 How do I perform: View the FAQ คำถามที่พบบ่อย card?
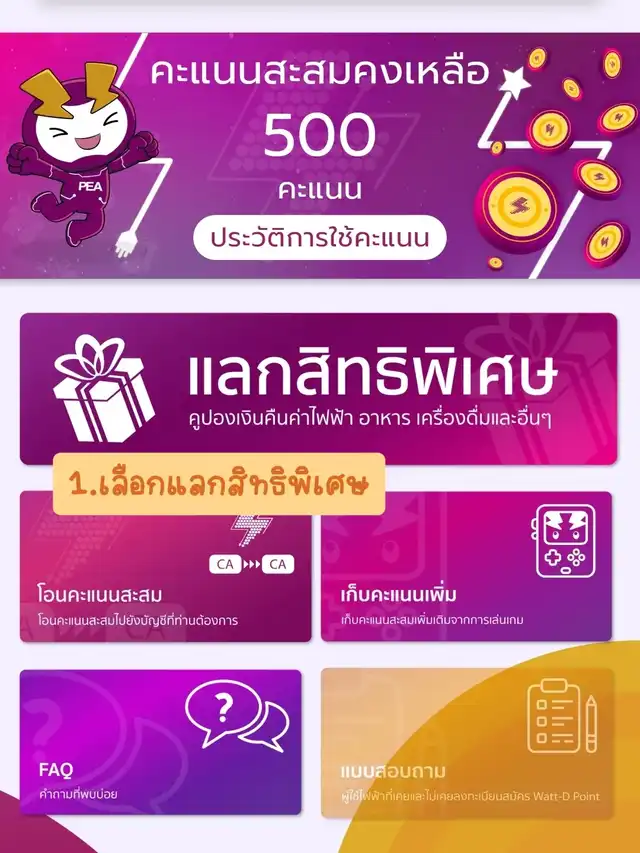pyautogui.click(x=161, y=742)
